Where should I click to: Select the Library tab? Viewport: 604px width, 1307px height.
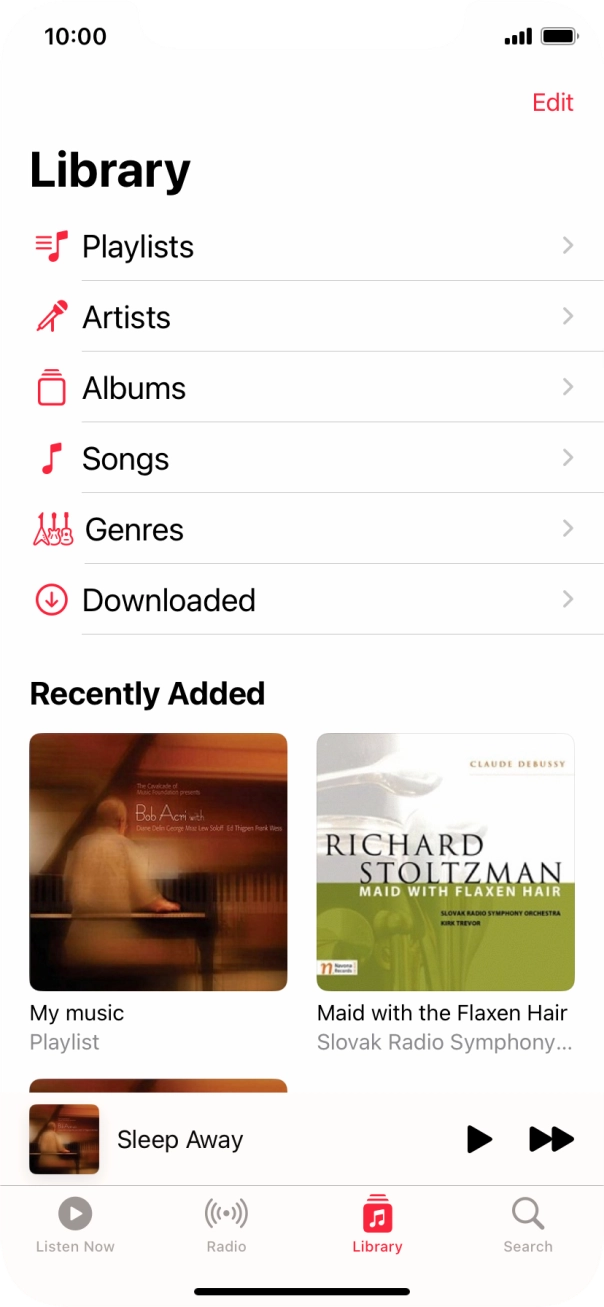[377, 1226]
